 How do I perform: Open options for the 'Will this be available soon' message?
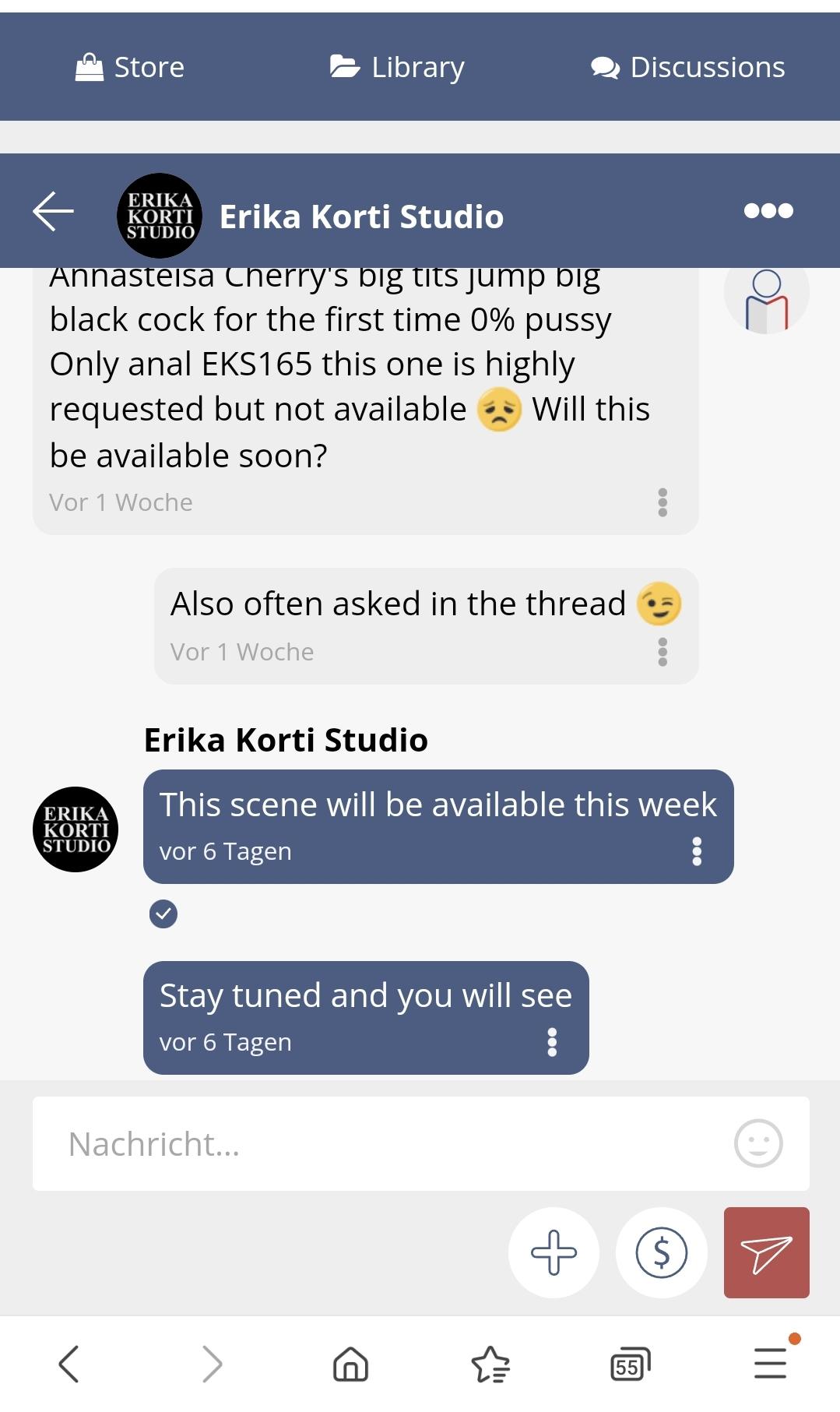(663, 502)
